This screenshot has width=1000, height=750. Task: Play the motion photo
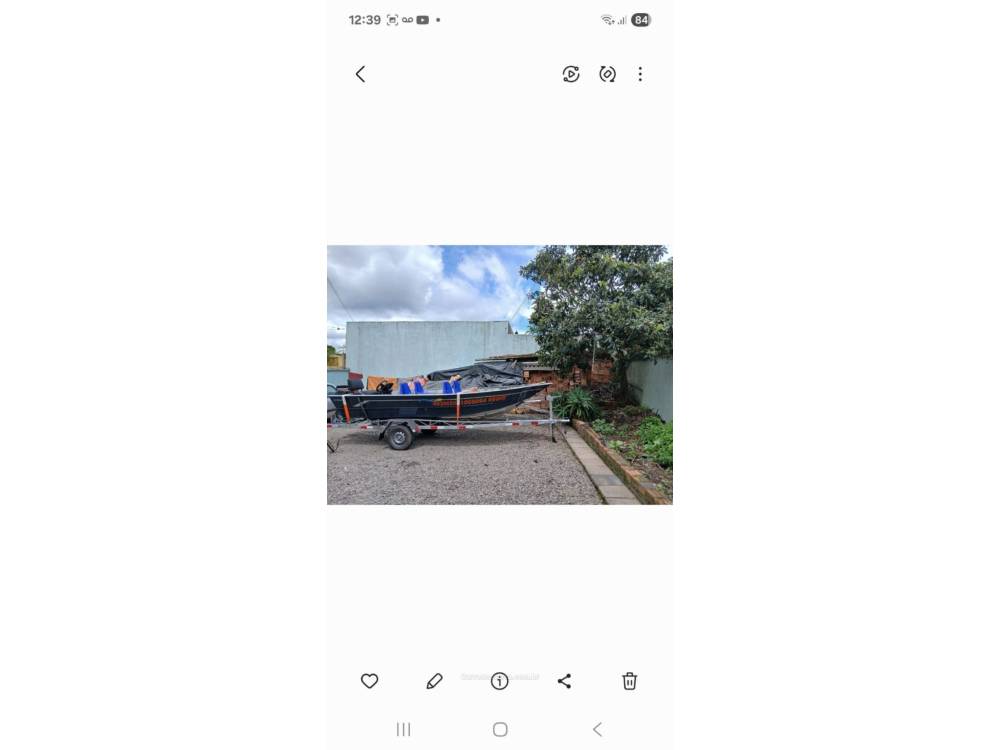click(x=571, y=74)
